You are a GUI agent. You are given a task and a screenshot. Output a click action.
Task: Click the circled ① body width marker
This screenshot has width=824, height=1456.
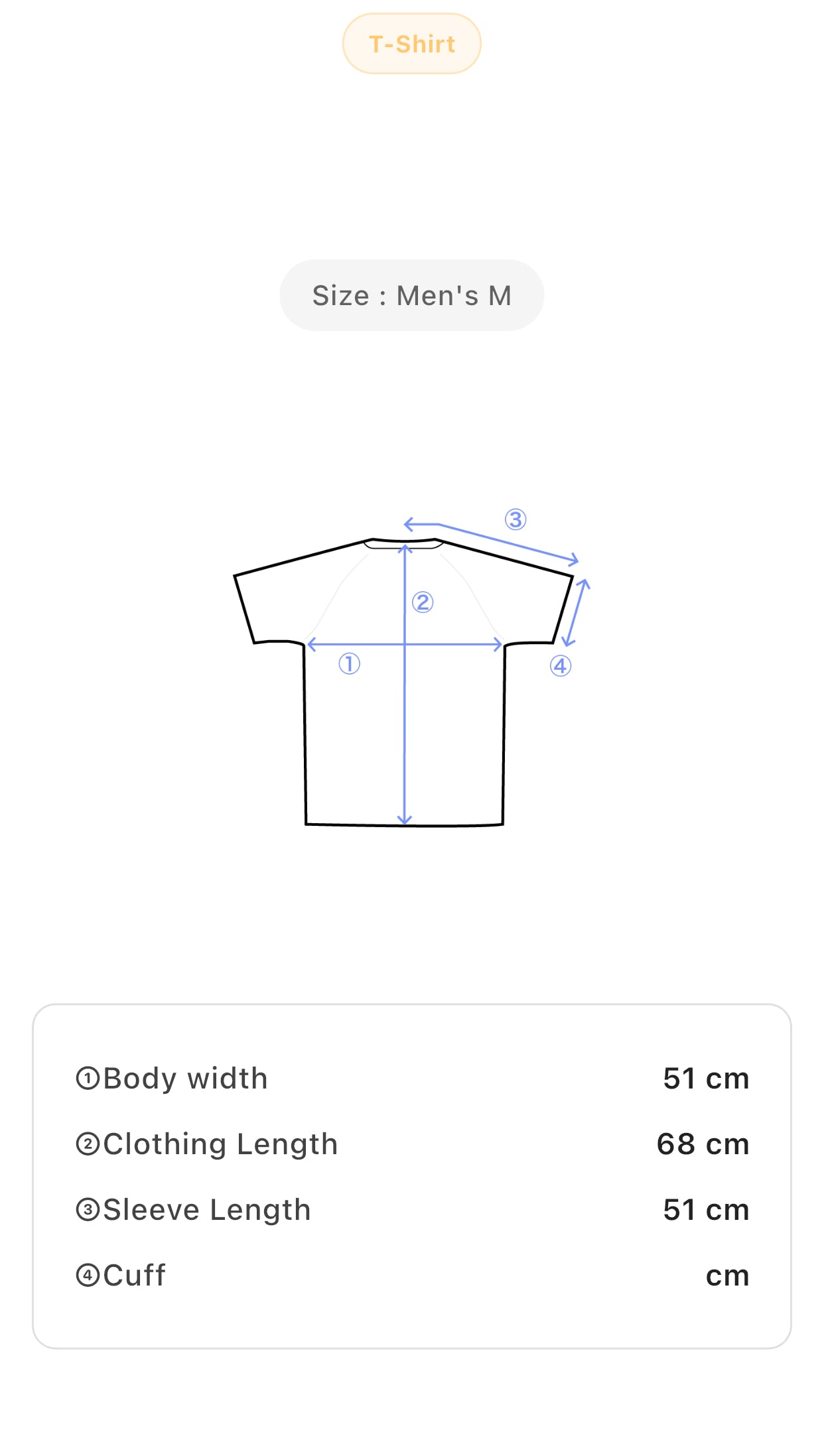tap(350, 664)
